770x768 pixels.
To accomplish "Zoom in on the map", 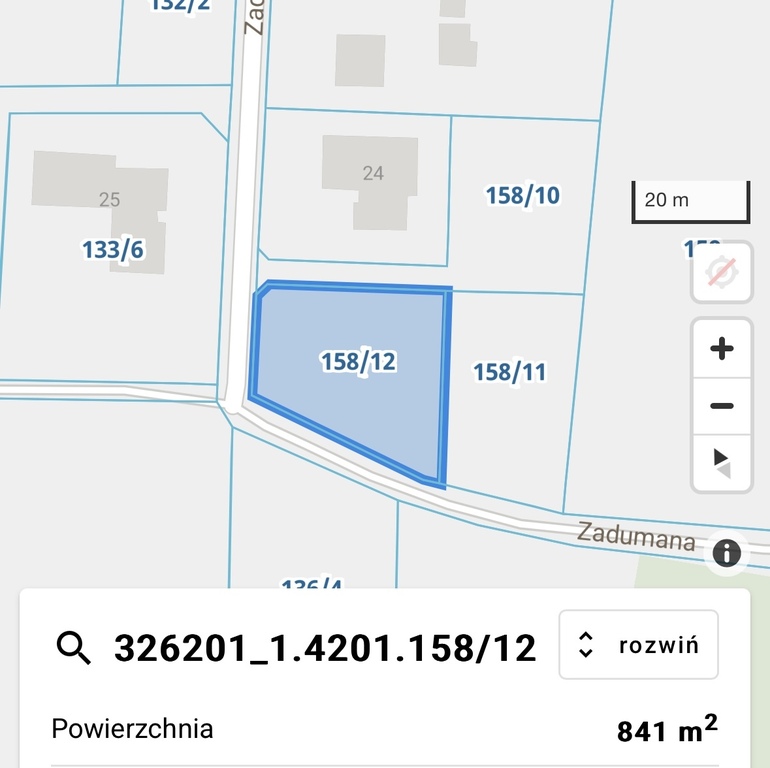I will (x=721, y=349).
